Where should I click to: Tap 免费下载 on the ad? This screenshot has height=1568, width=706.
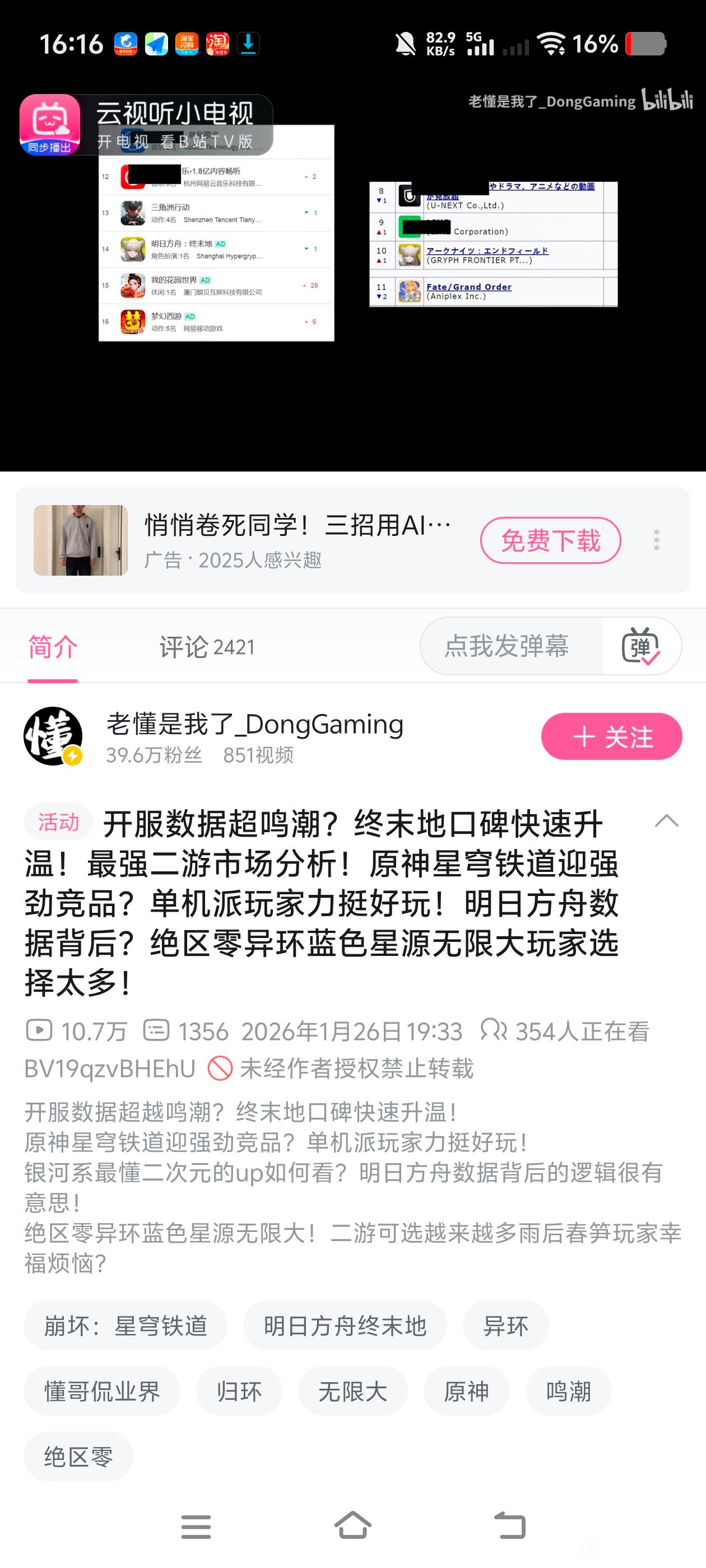(550, 540)
